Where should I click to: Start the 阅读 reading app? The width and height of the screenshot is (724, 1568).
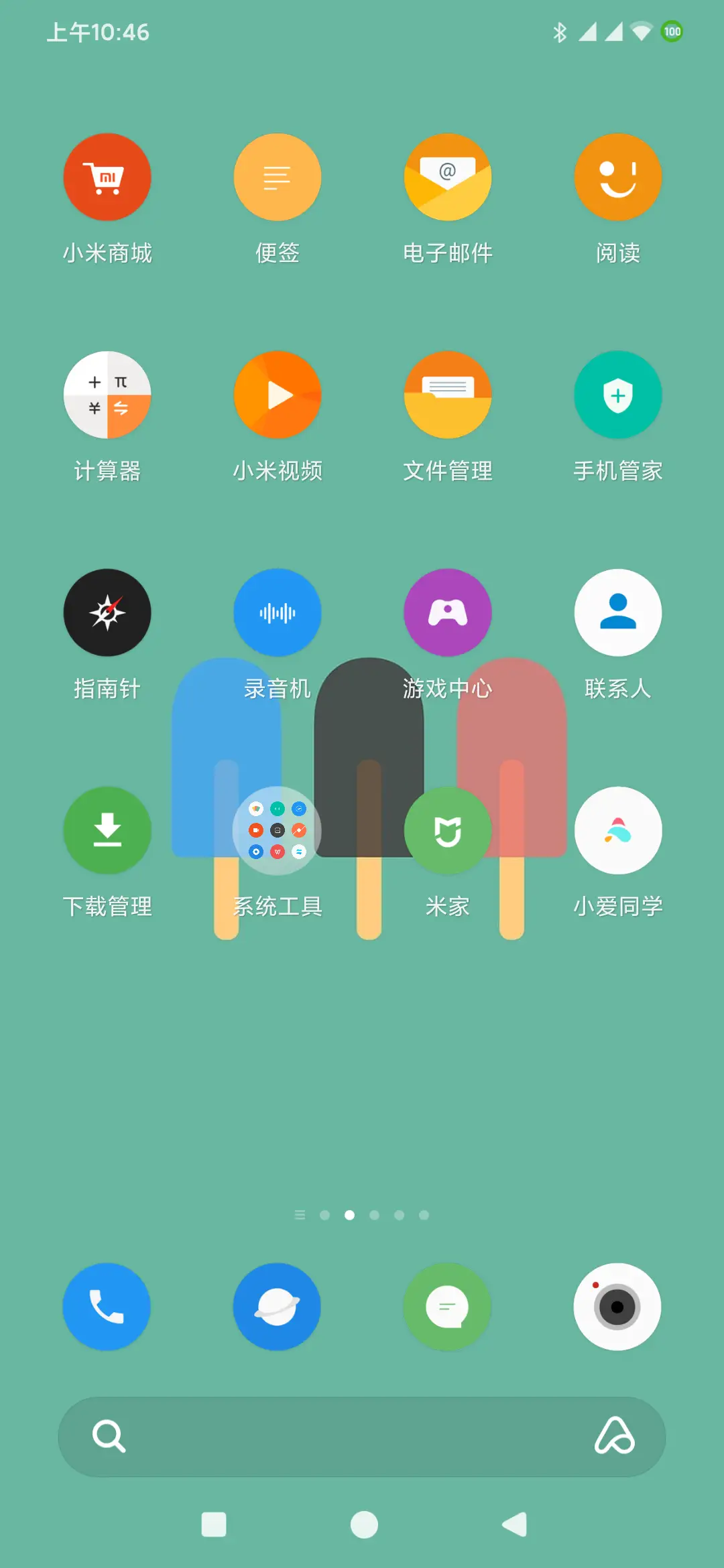tap(618, 177)
